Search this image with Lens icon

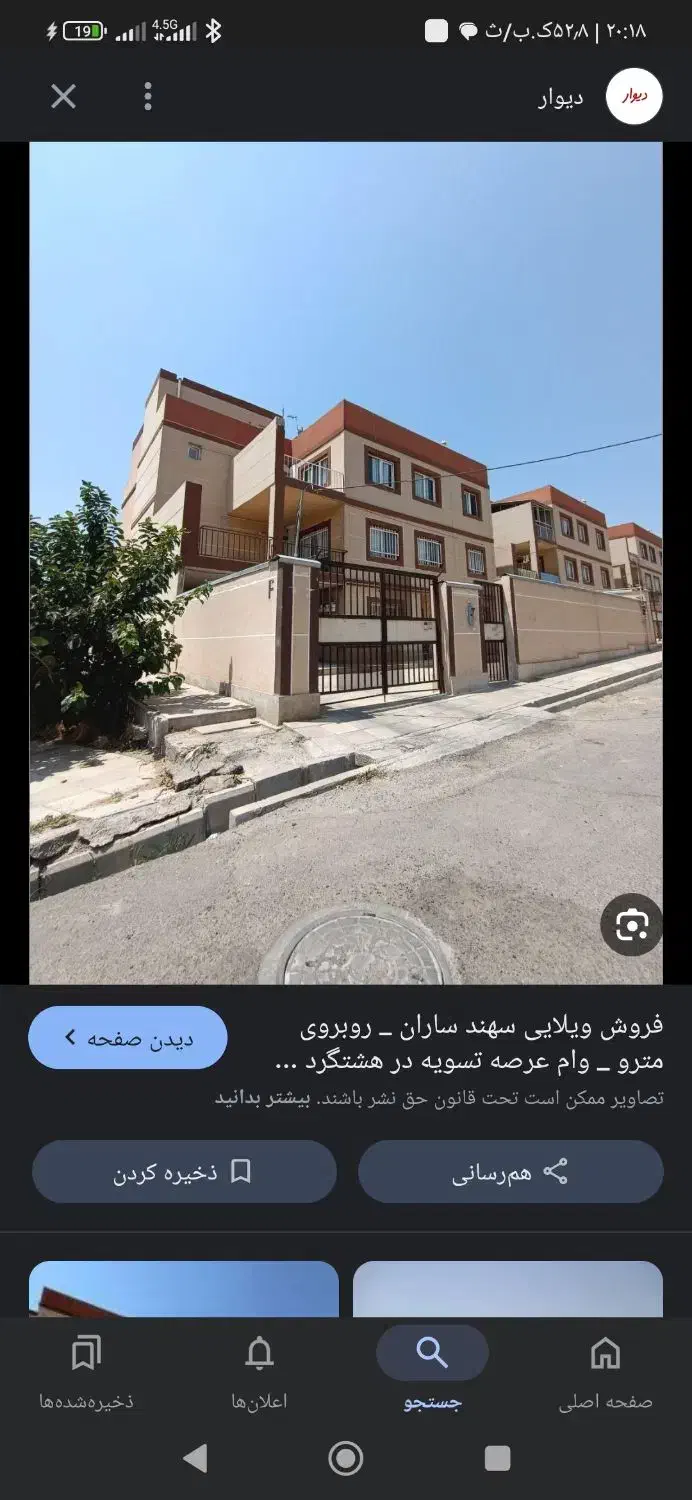[631, 925]
